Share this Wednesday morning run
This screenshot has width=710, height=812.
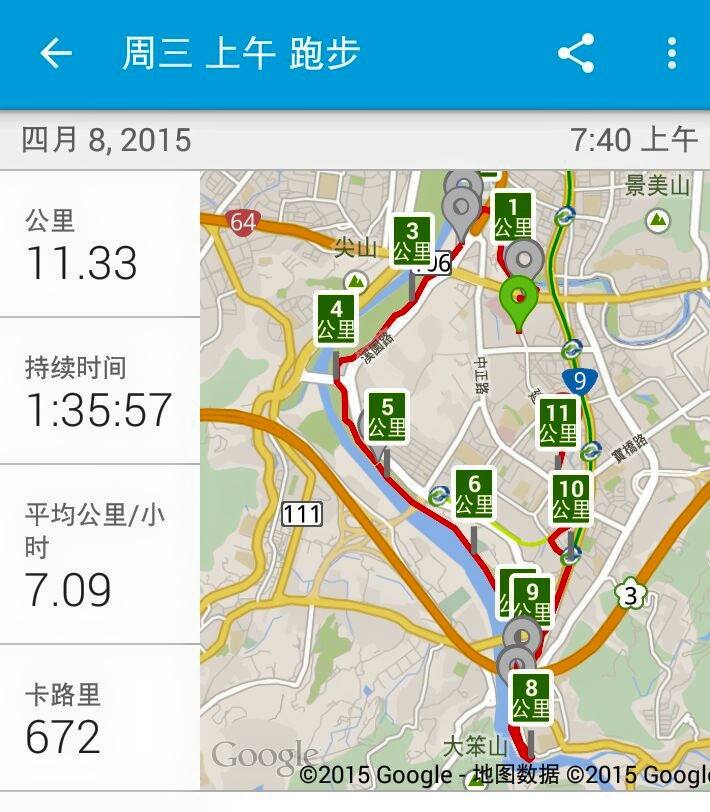[576, 53]
